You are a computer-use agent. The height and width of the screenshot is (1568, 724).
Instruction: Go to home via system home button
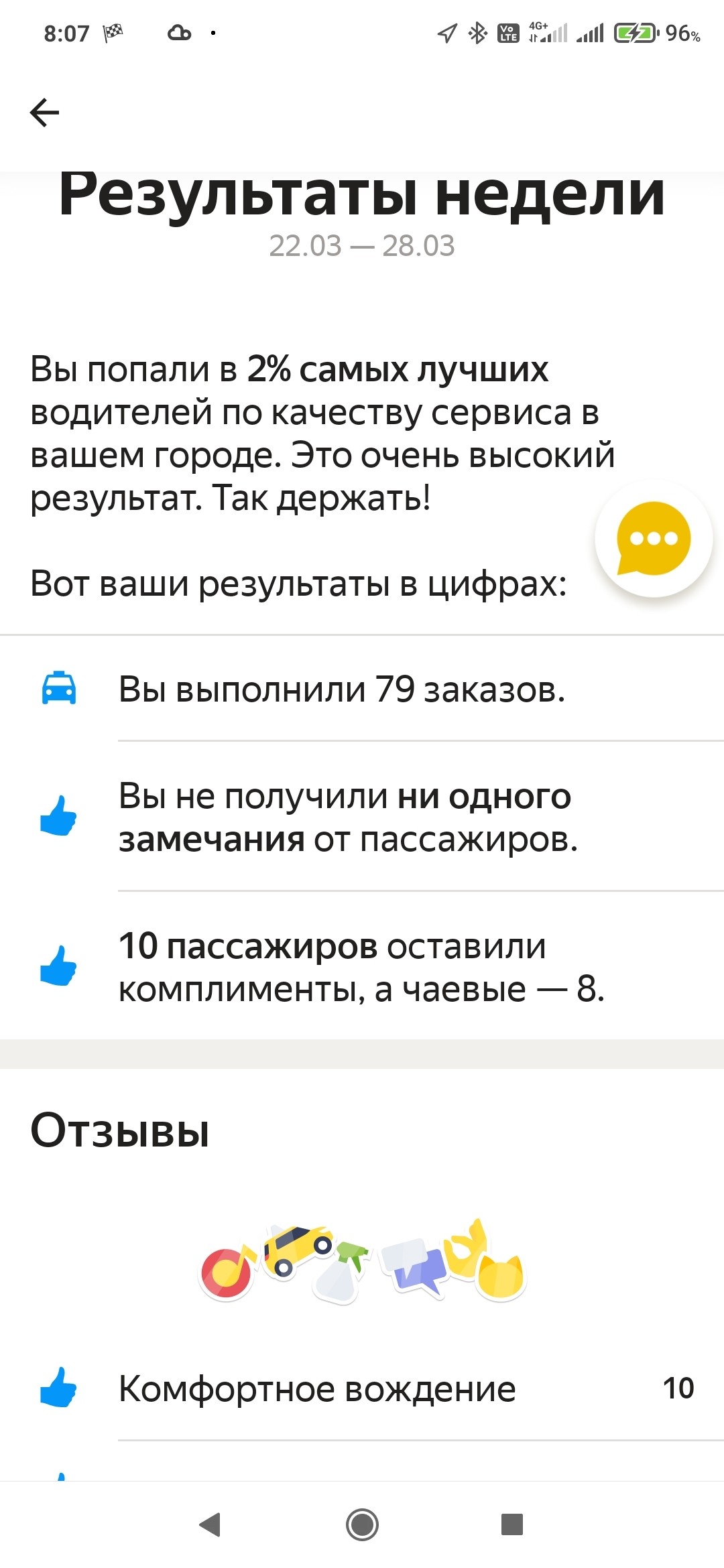tap(362, 1524)
